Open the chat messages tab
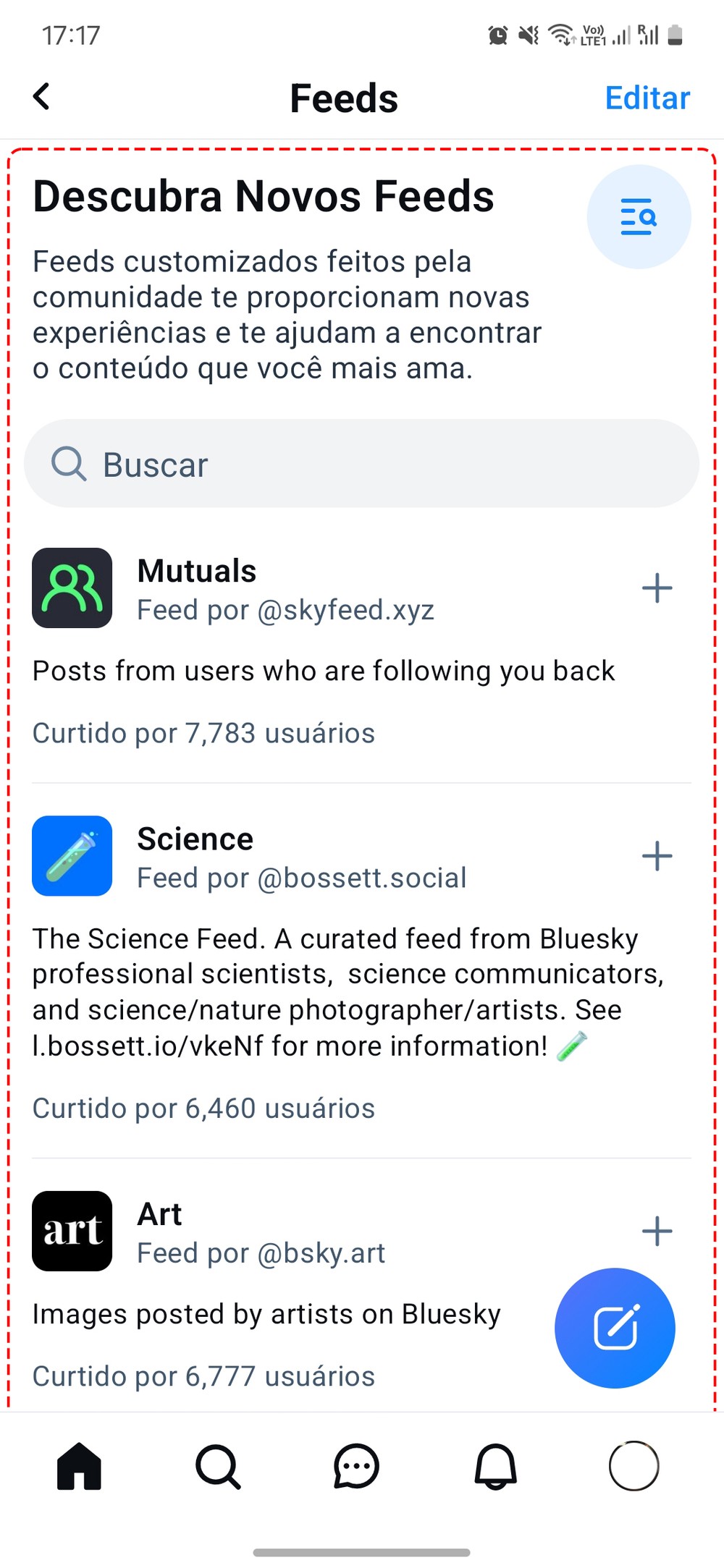This screenshot has height=1568, width=724. (x=356, y=1467)
